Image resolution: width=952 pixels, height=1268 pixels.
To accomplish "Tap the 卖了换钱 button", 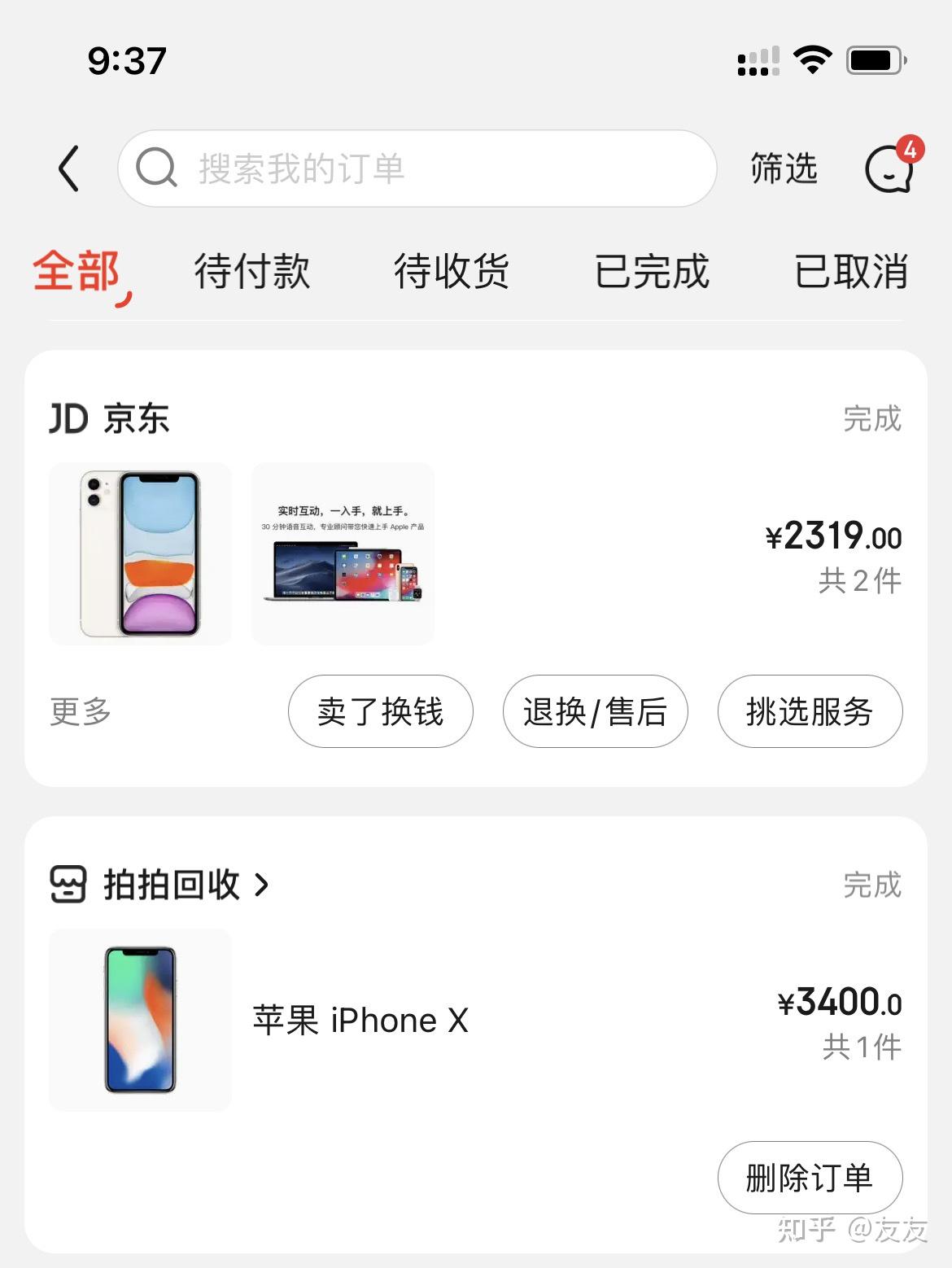I will coord(380,711).
